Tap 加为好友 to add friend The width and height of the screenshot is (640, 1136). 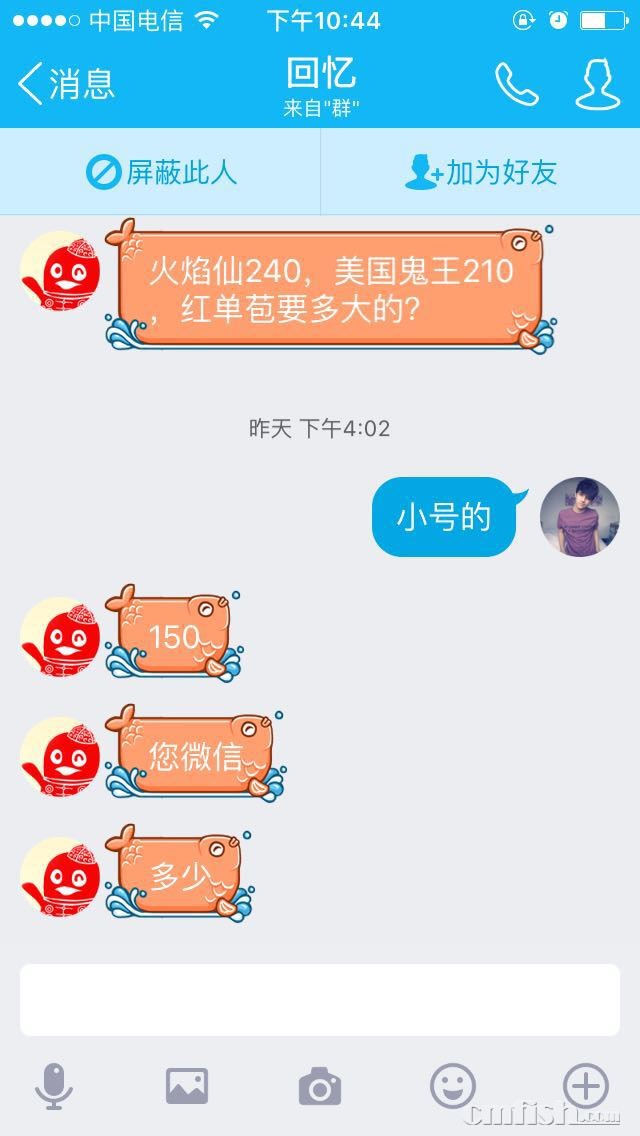coord(481,172)
